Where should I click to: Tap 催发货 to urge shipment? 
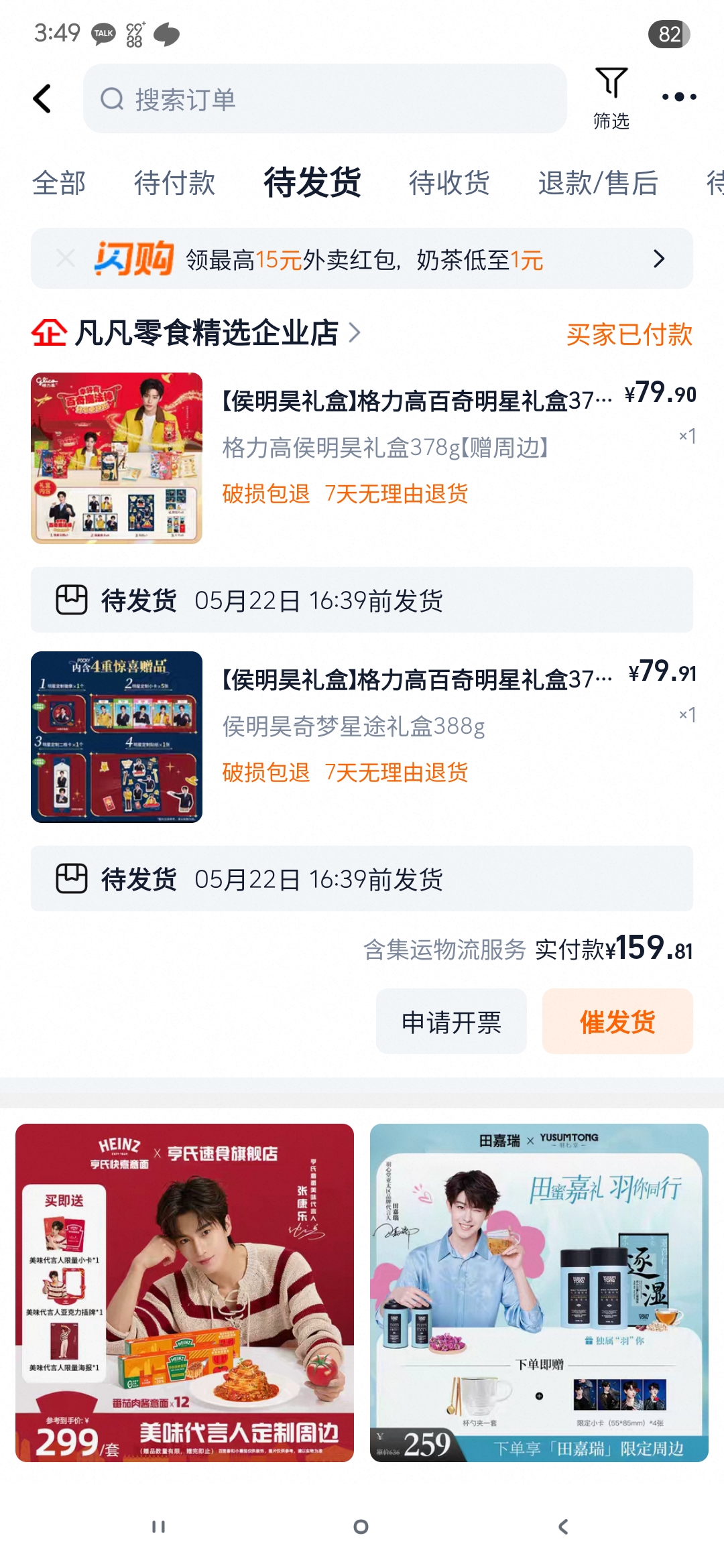click(x=617, y=1022)
